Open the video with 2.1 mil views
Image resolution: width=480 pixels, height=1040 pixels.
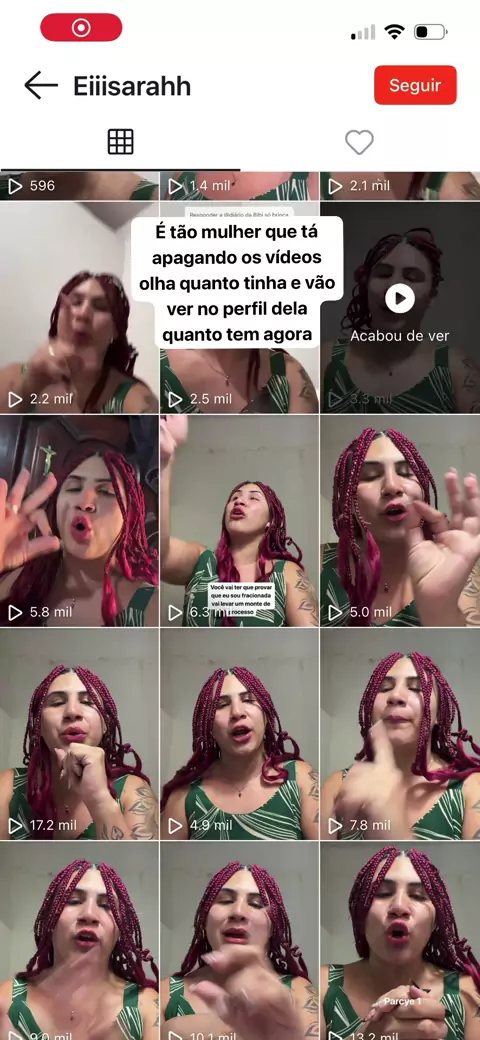pyautogui.click(x=400, y=186)
